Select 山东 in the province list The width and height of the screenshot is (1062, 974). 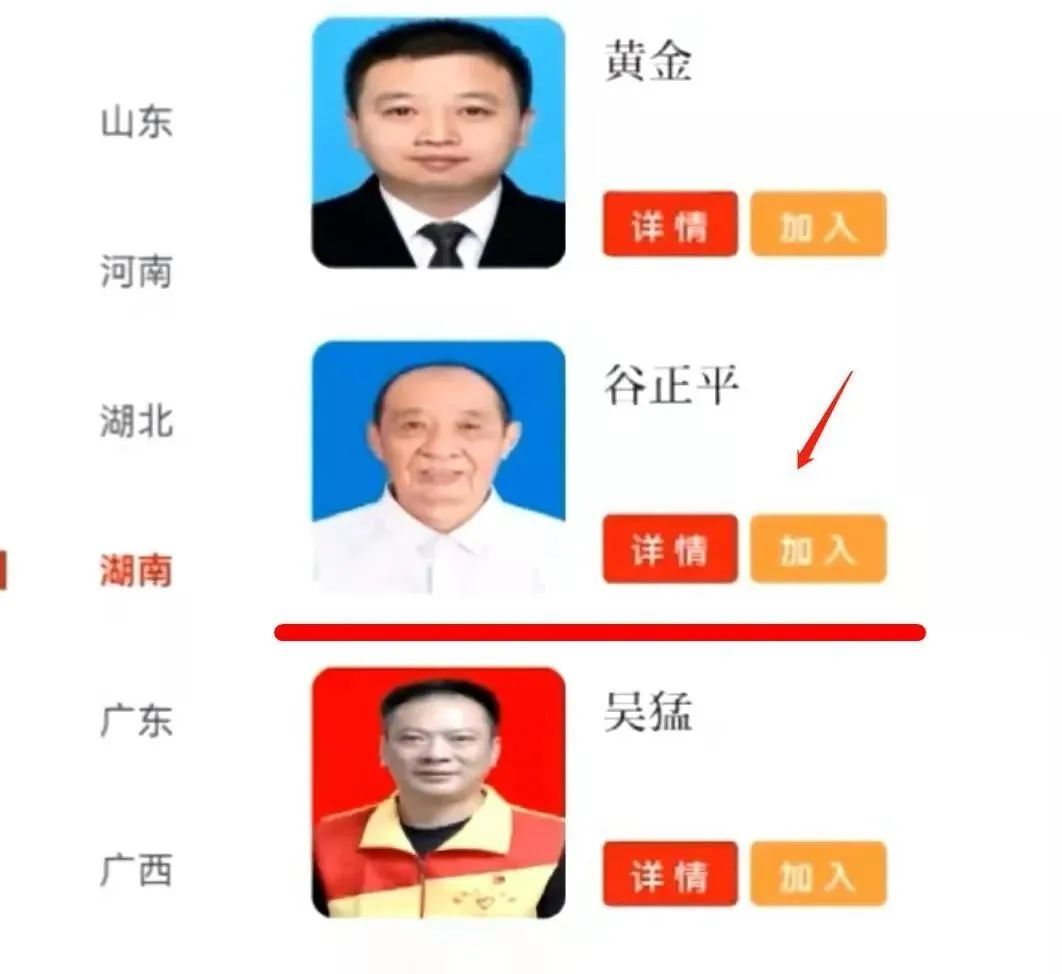[136, 123]
